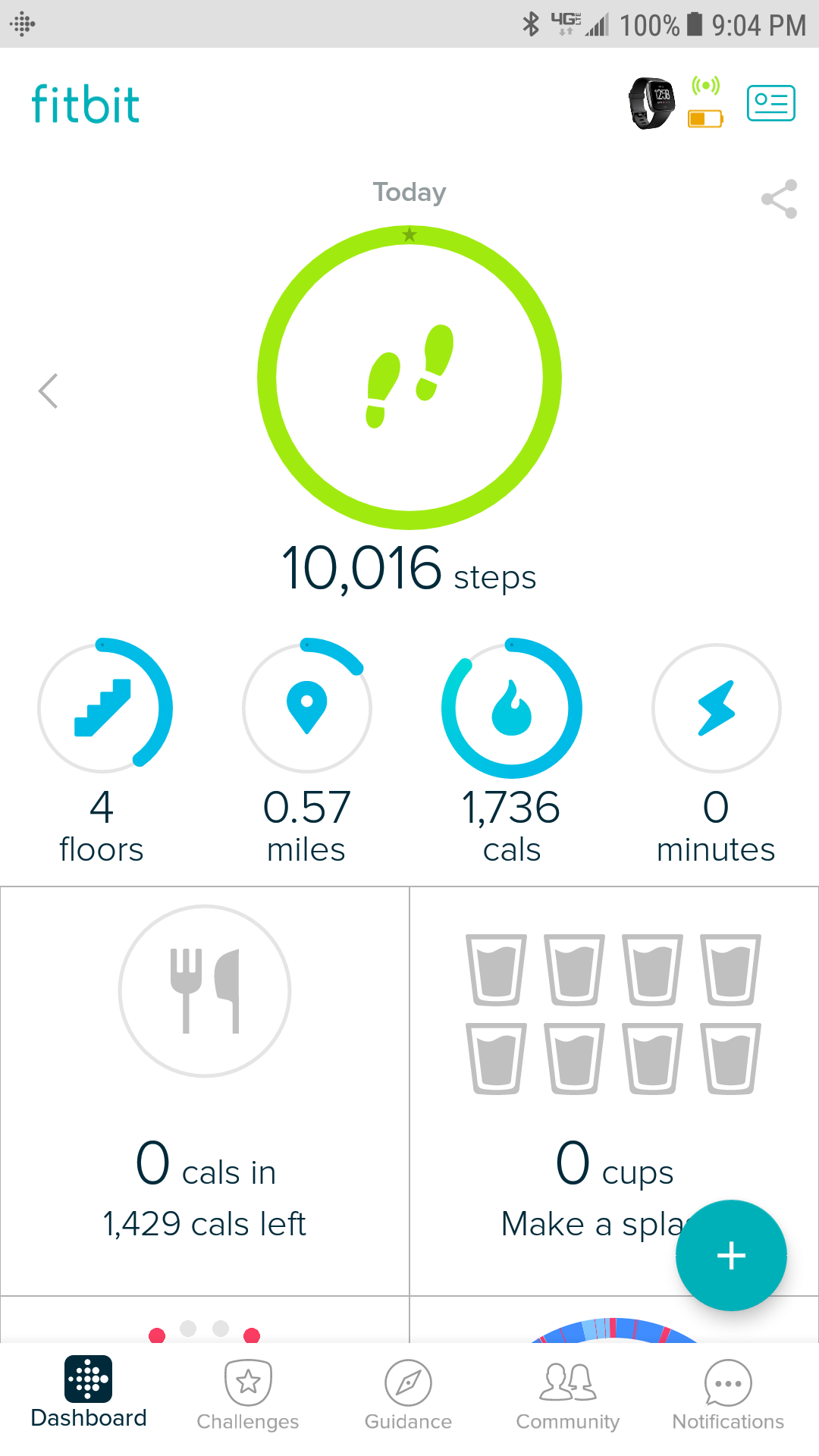The image size is (819, 1456).
Task: Open the food log cals in card
Action: [205, 1077]
